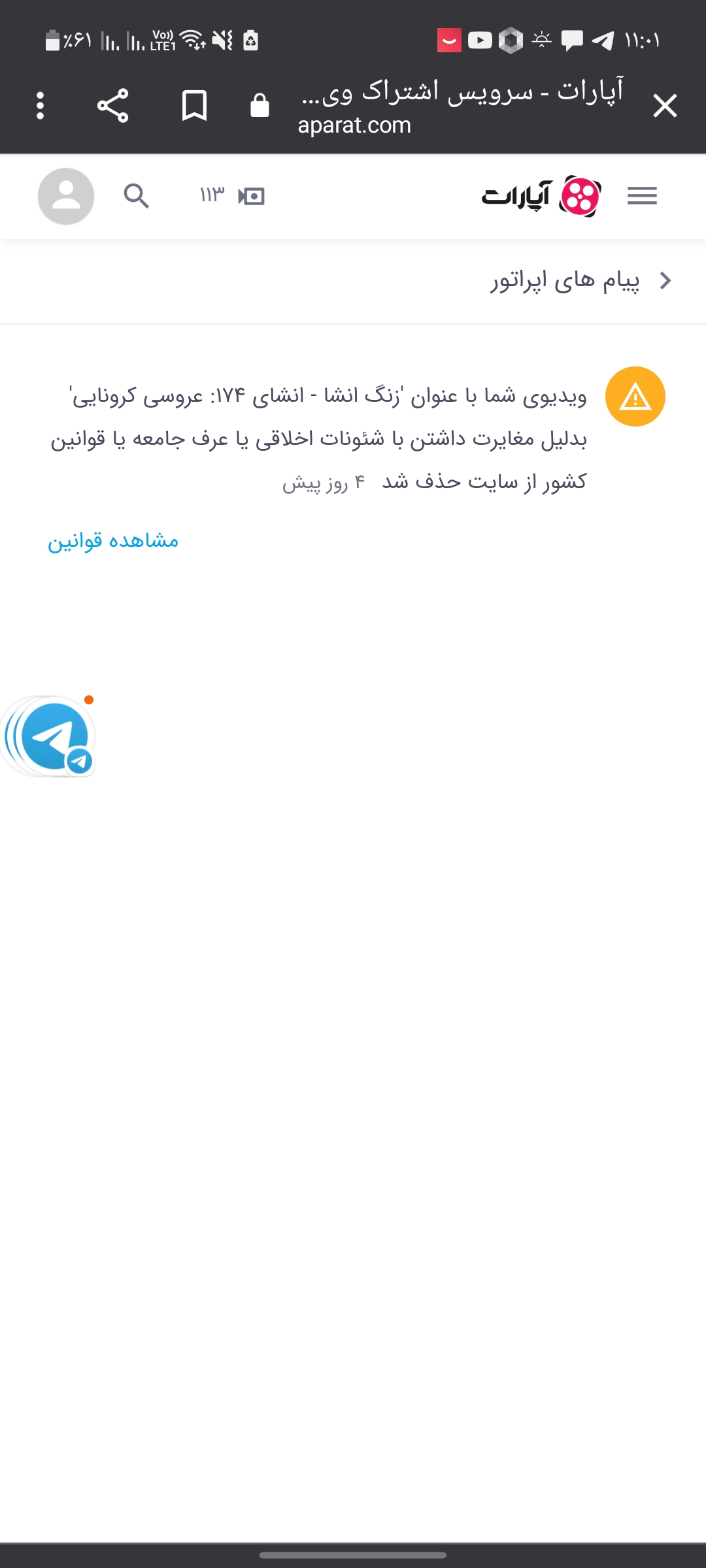Open Aparat search
The height and width of the screenshot is (1568, 706).
(137, 195)
